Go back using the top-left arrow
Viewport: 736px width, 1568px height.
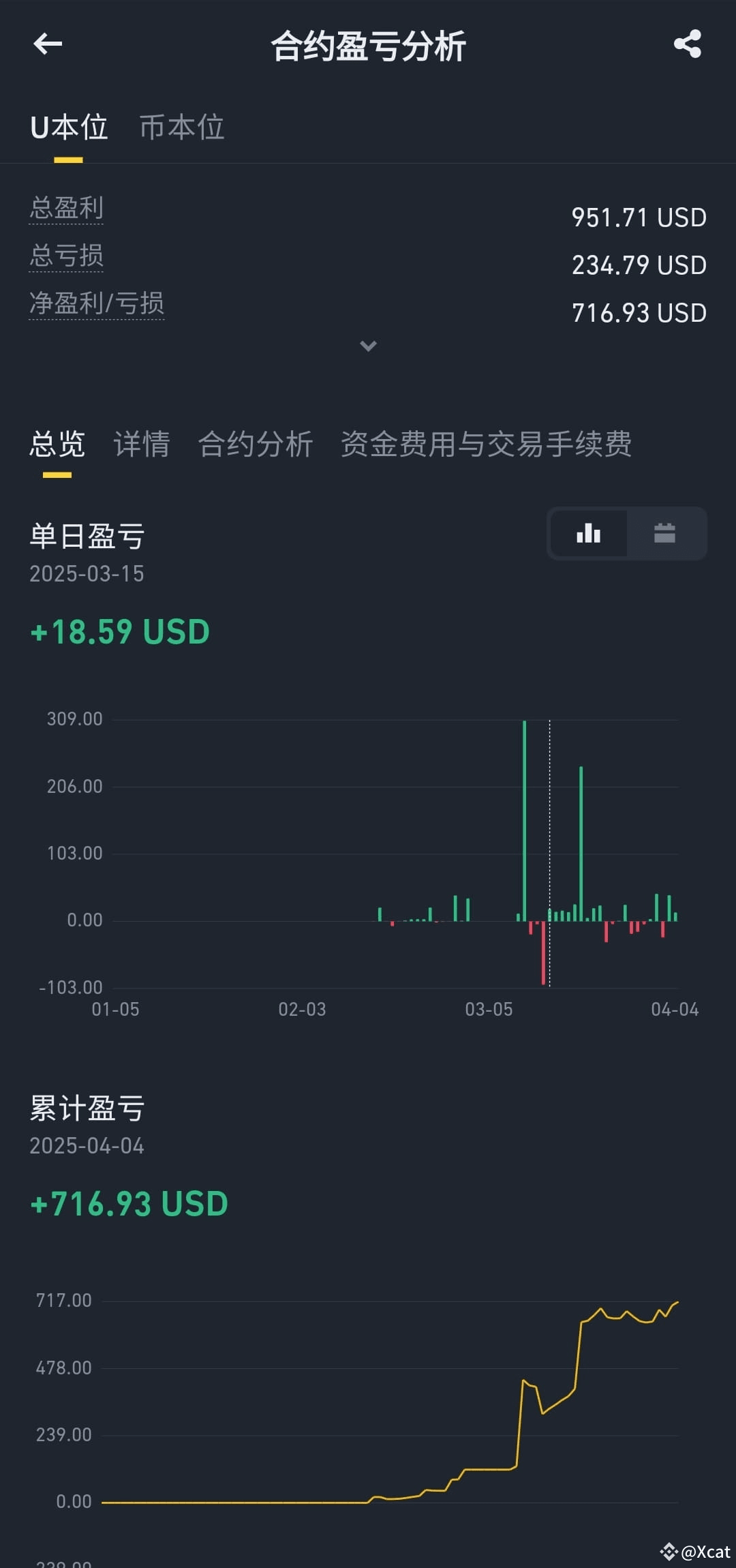tap(48, 44)
